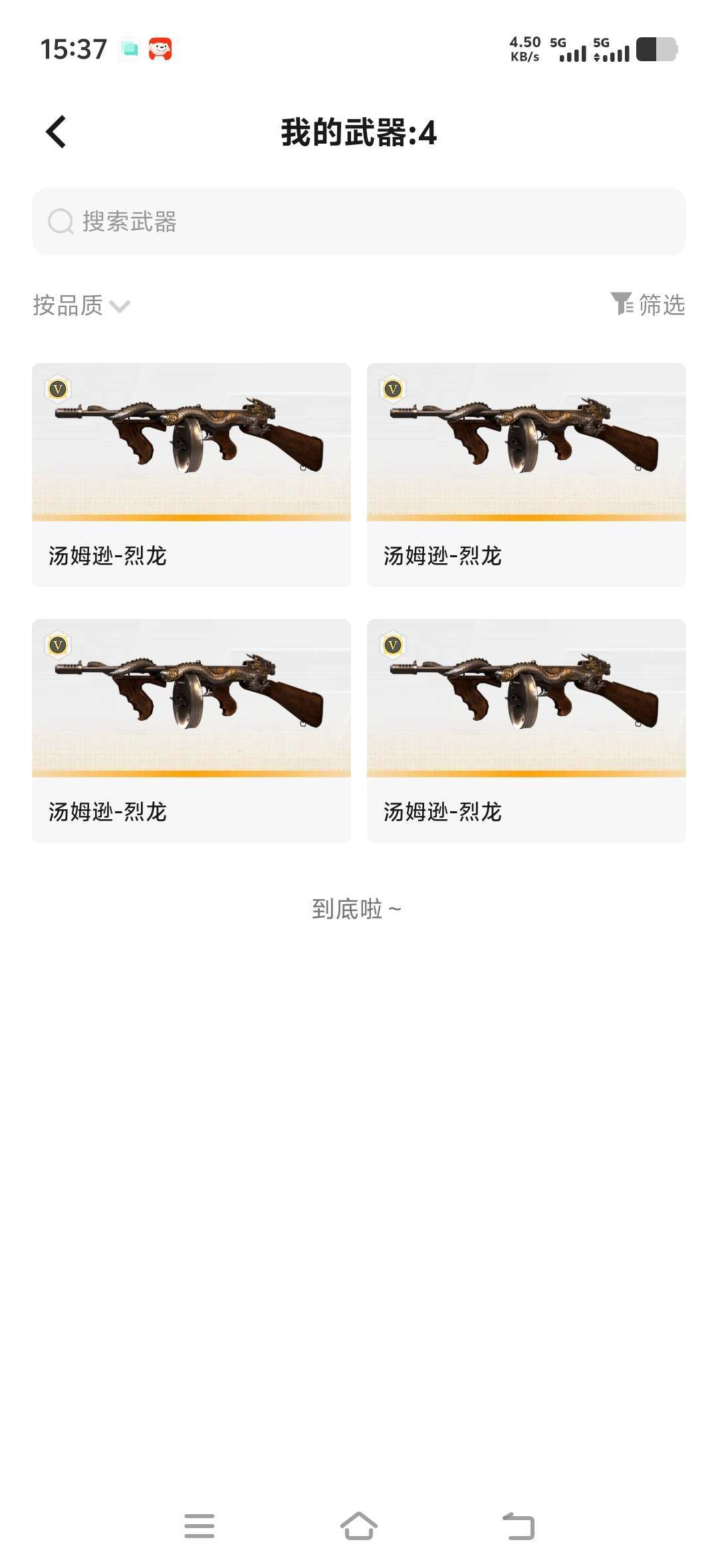Tap the V quality badge on first weapon card

pos(60,390)
